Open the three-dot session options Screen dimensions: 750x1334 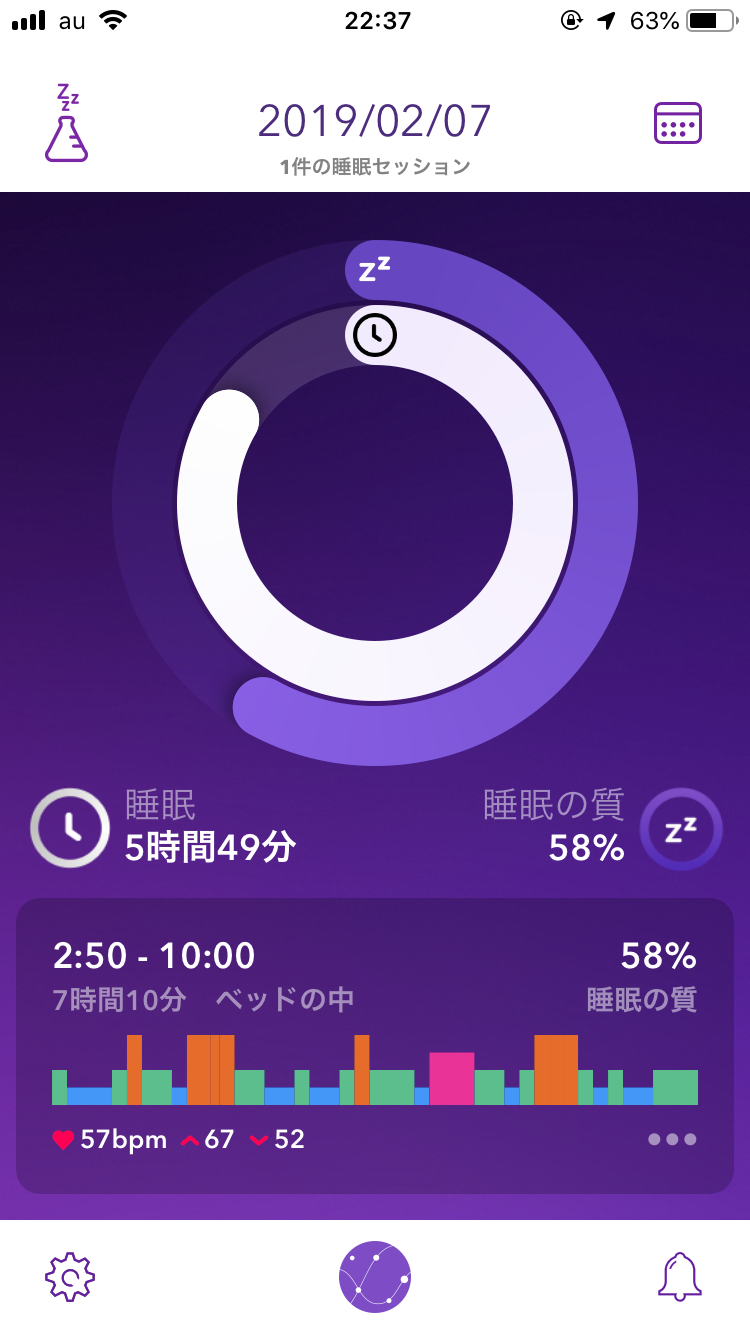(672, 1139)
